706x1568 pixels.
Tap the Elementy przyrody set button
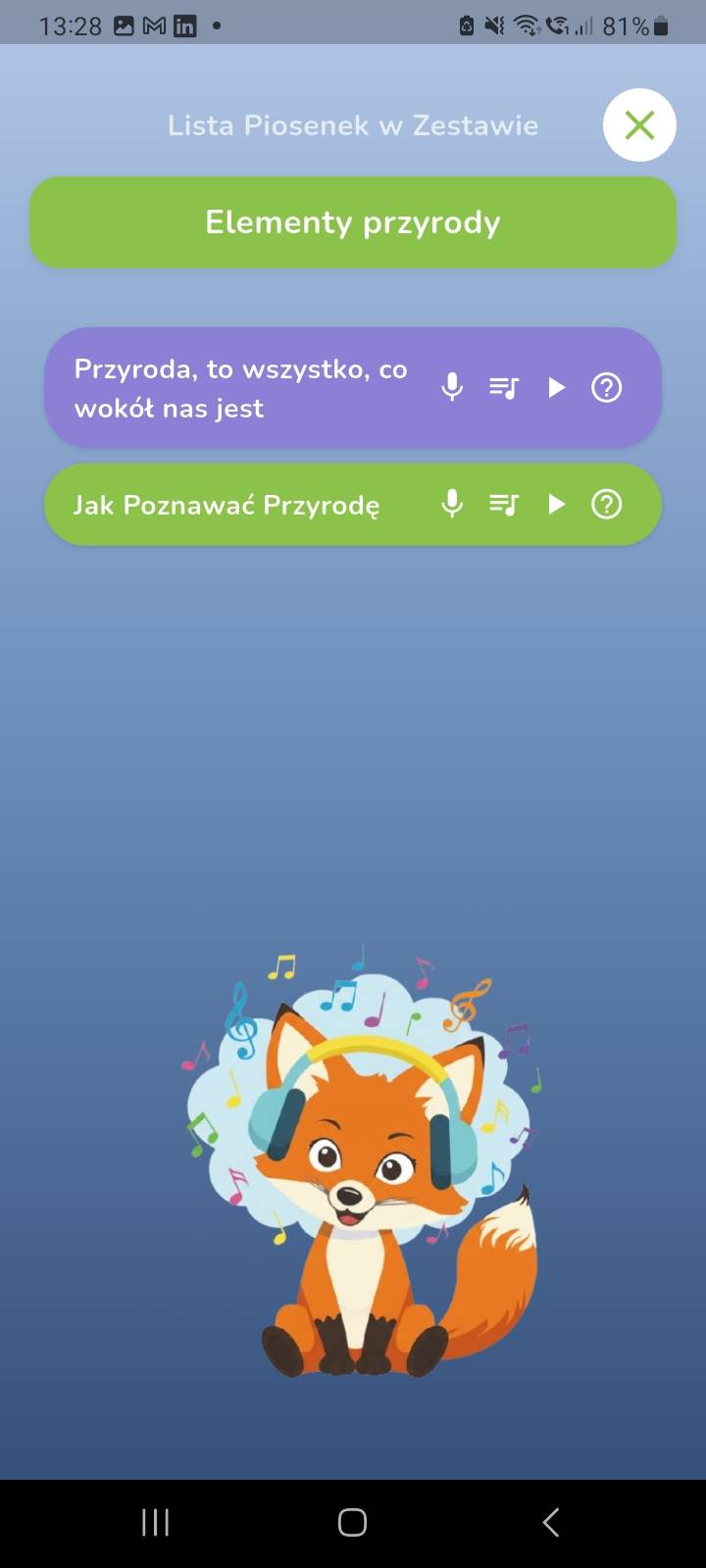(353, 222)
